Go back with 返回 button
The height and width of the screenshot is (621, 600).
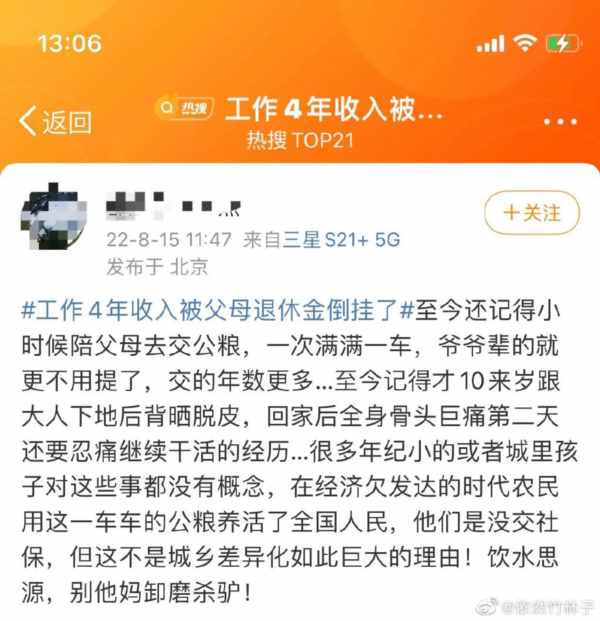coord(56,123)
